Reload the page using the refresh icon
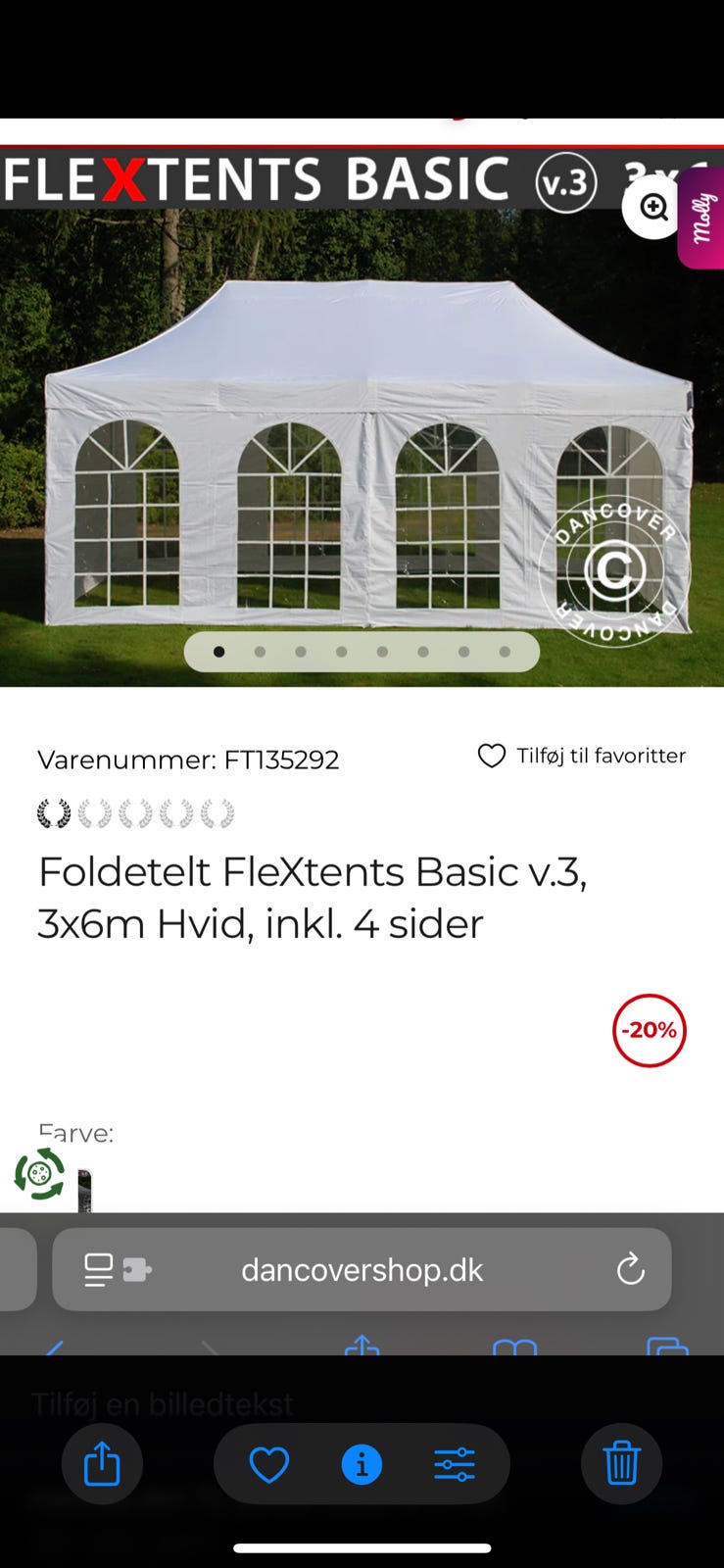 pyautogui.click(x=631, y=1269)
